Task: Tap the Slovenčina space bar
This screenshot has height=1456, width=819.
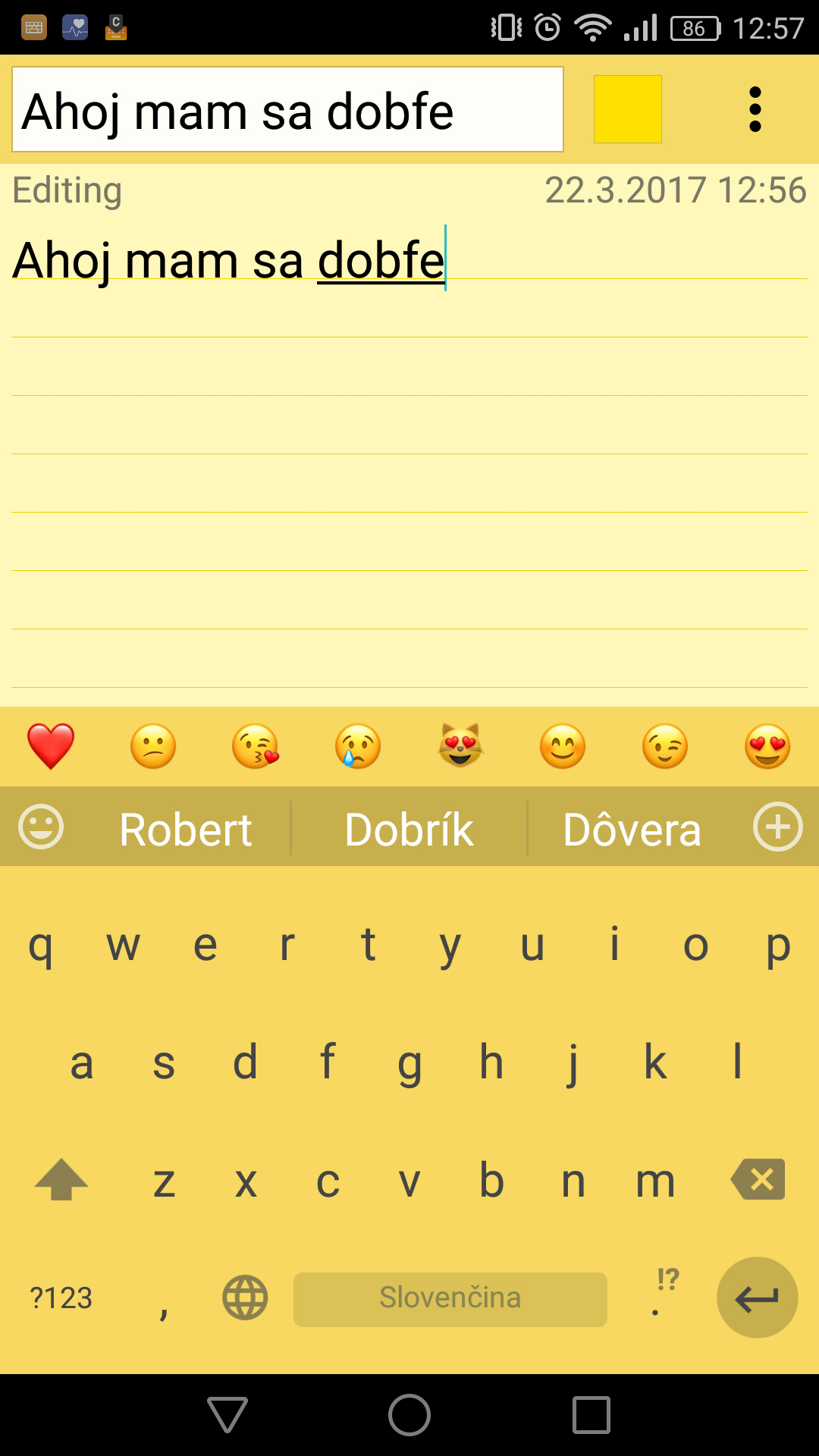Action: click(450, 1299)
